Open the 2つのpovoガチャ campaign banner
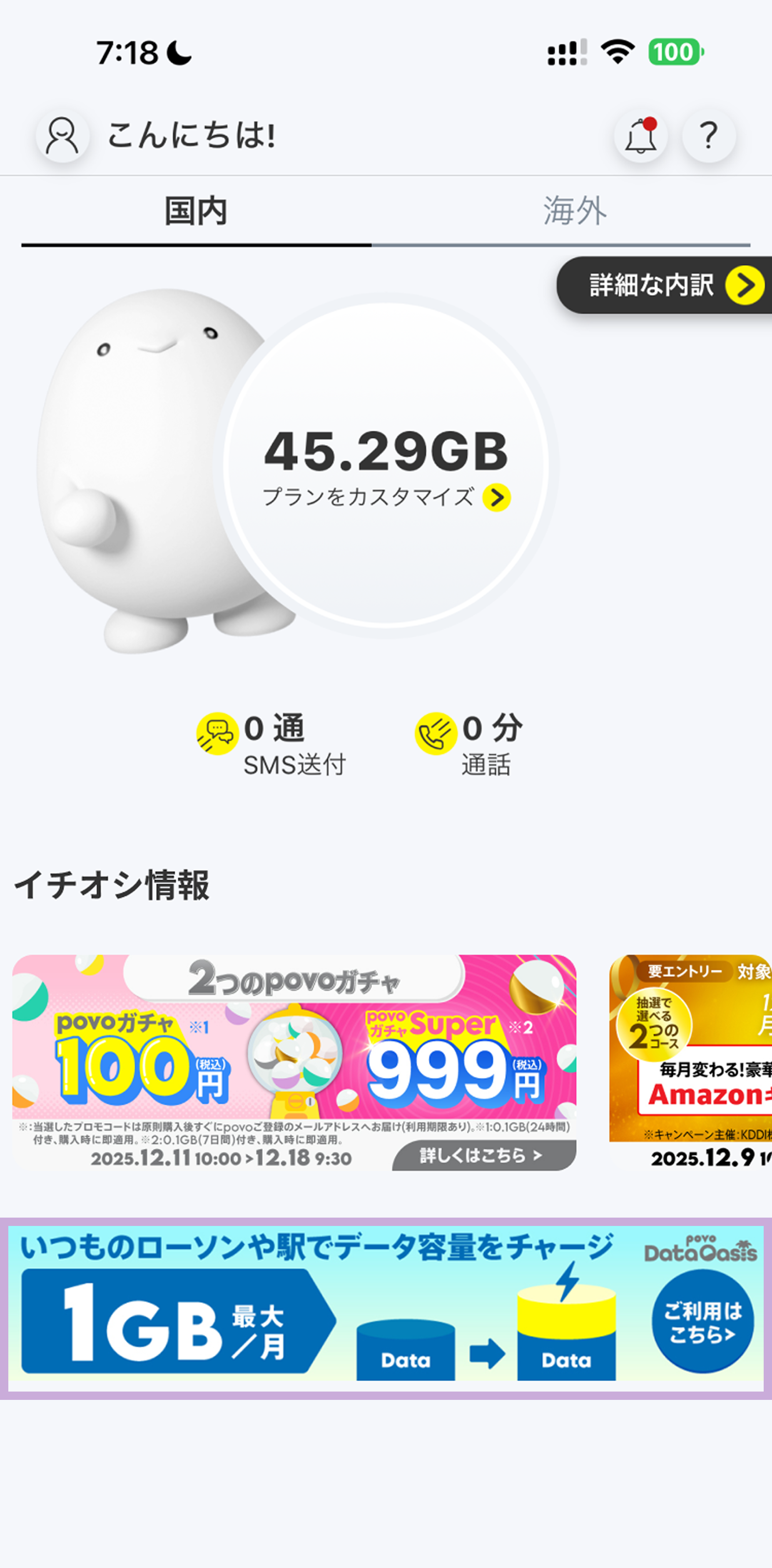The height and width of the screenshot is (1568, 772). pyautogui.click(x=294, y=1062)
